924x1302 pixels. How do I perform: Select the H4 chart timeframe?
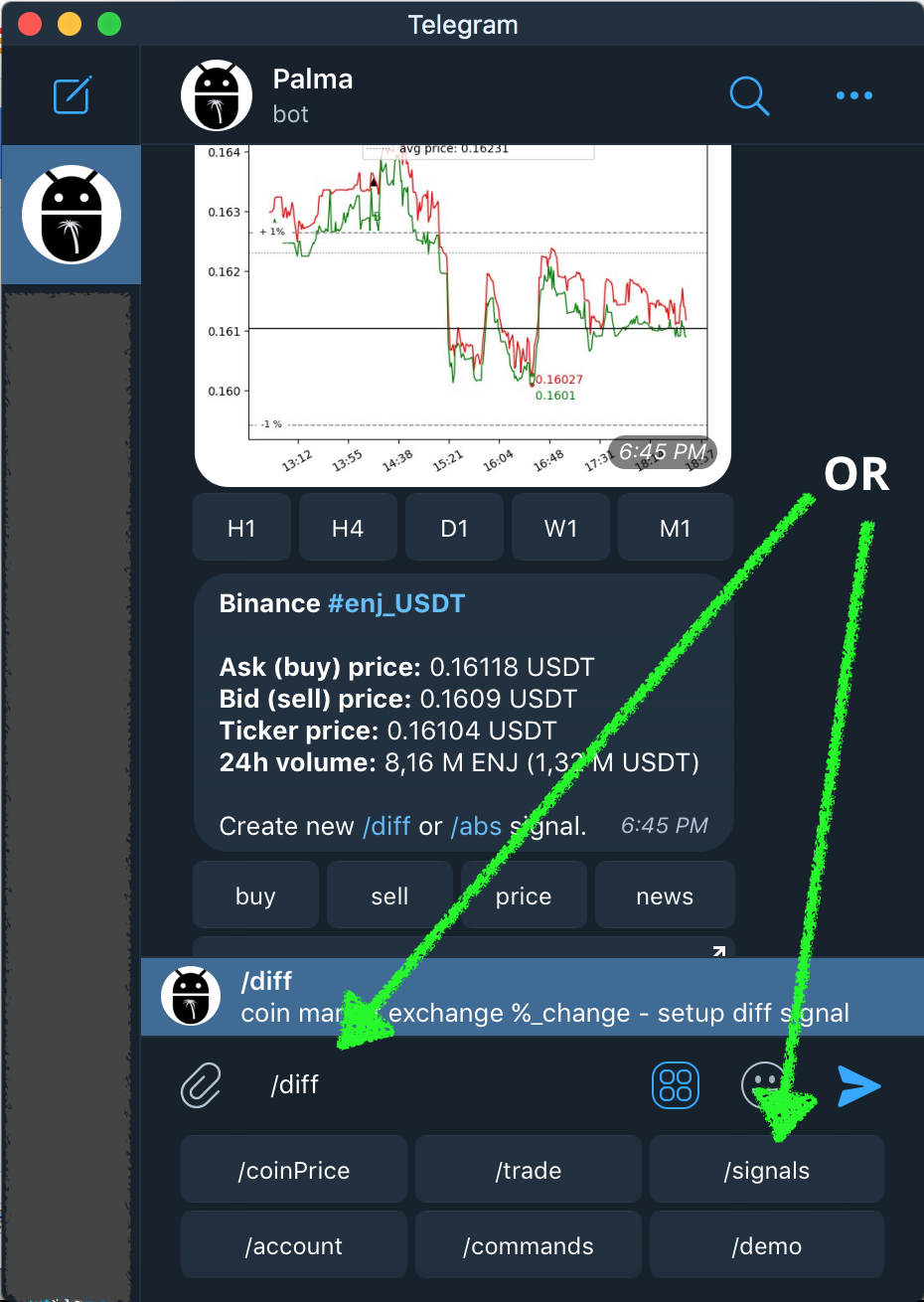pos(348,528)
